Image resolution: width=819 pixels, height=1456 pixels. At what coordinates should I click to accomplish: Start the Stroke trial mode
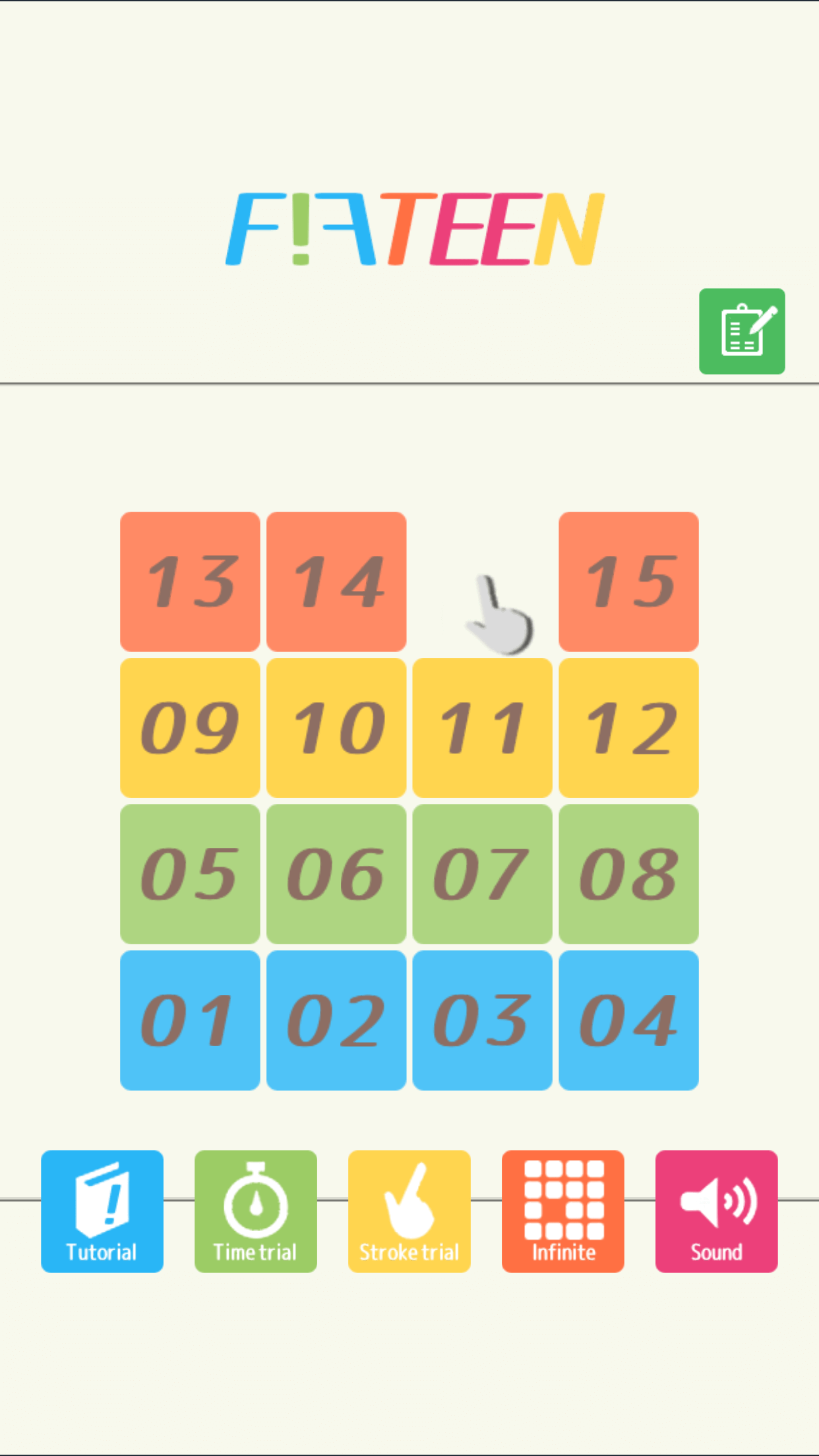[x=409, y=1211]
